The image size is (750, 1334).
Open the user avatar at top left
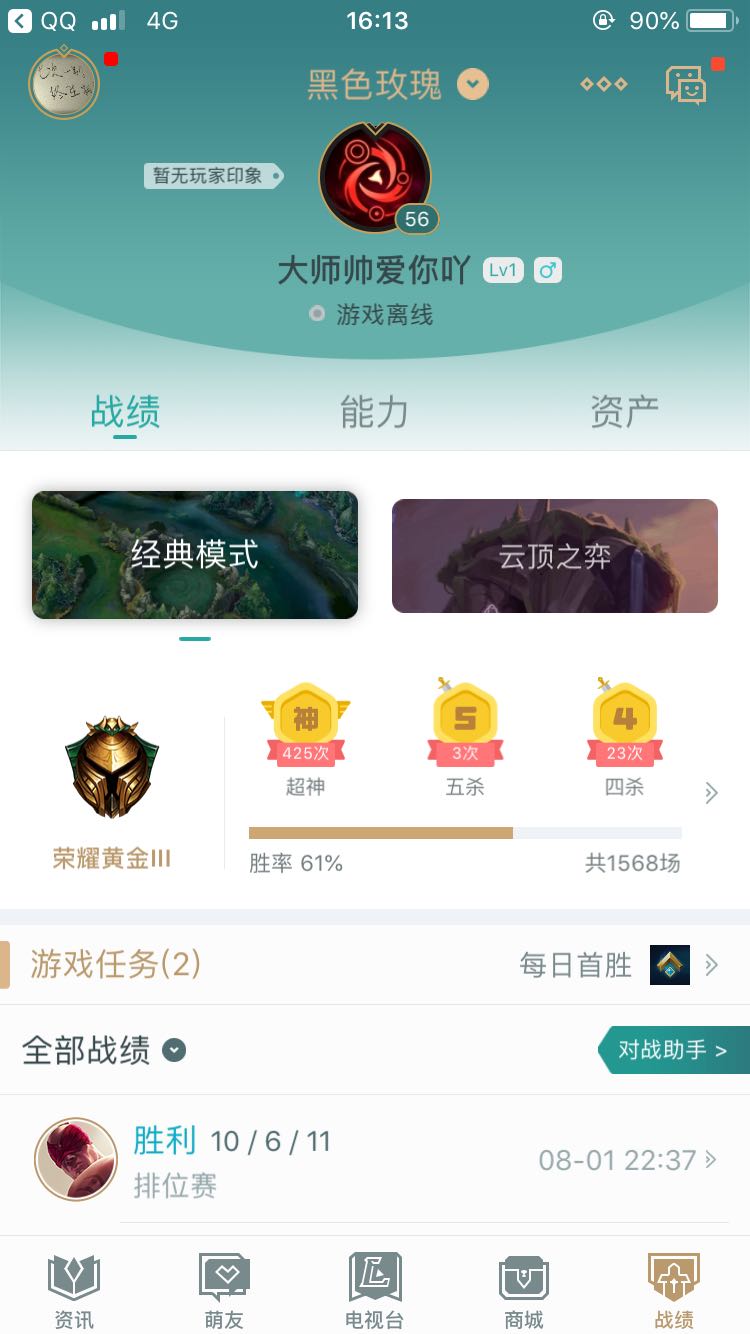point(65,83)
